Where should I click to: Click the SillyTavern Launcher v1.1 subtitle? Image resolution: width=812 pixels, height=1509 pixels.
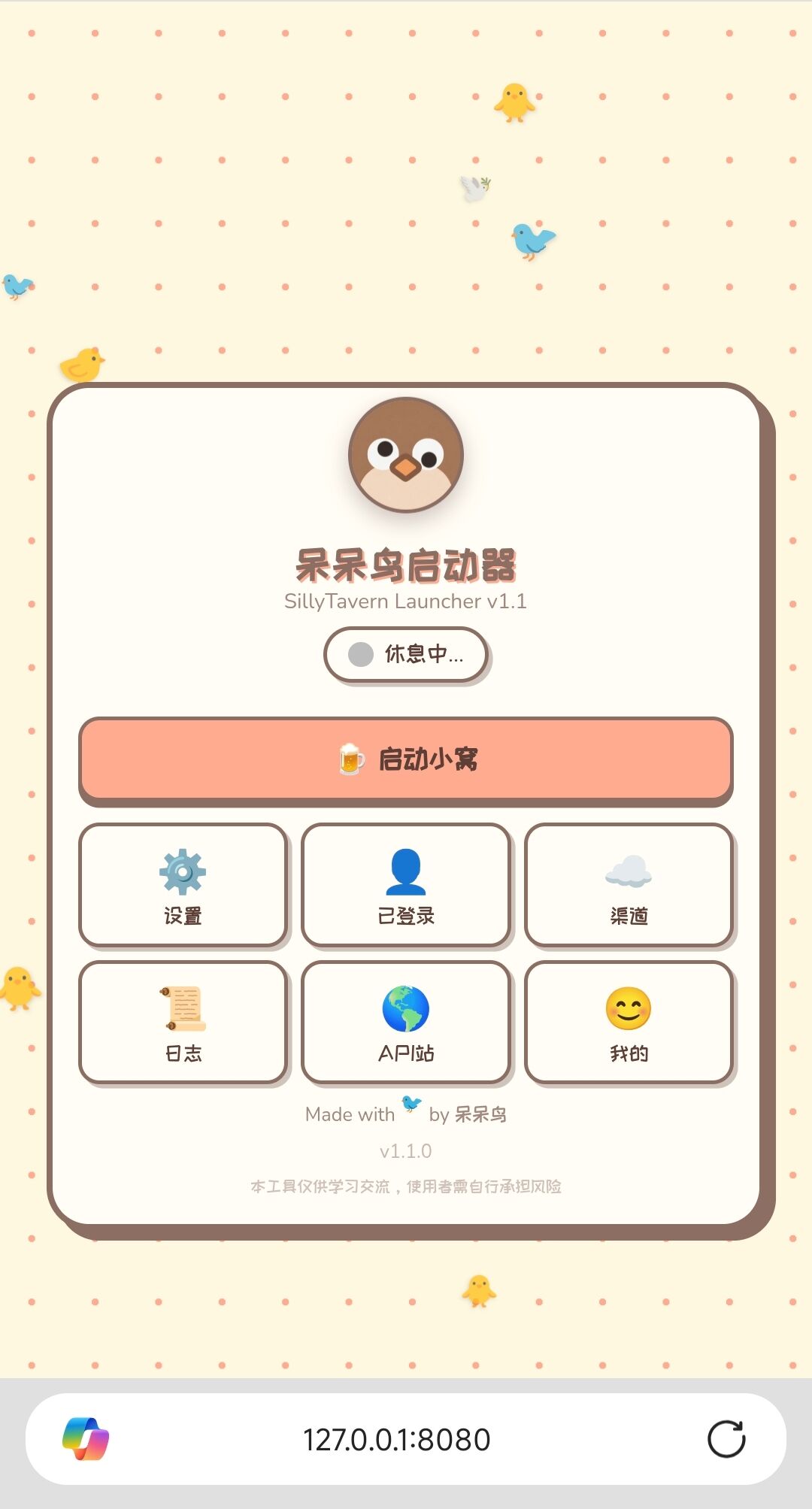(x=405, y=601)
